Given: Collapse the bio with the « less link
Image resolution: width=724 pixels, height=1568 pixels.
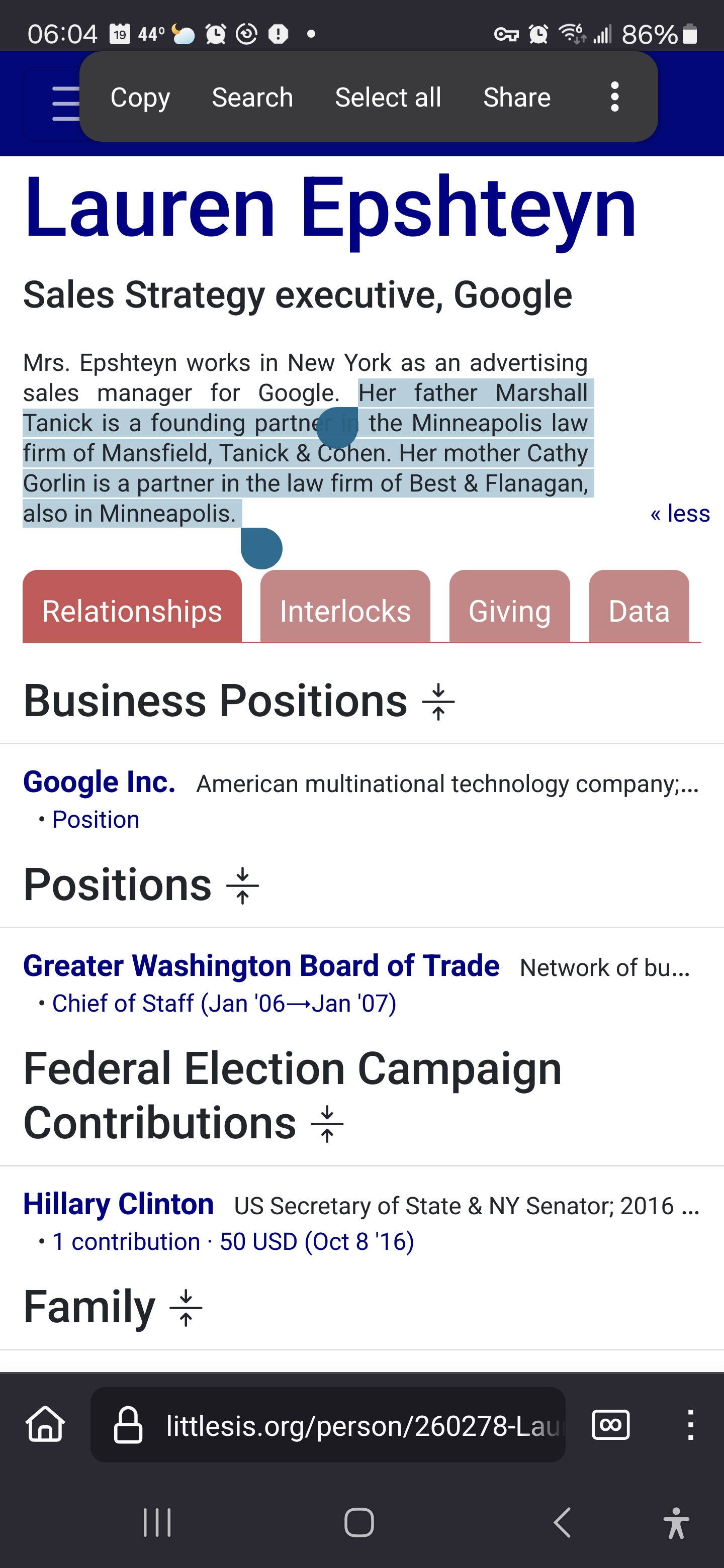Looking at the screenshot, I should click(x=680, y=513).
